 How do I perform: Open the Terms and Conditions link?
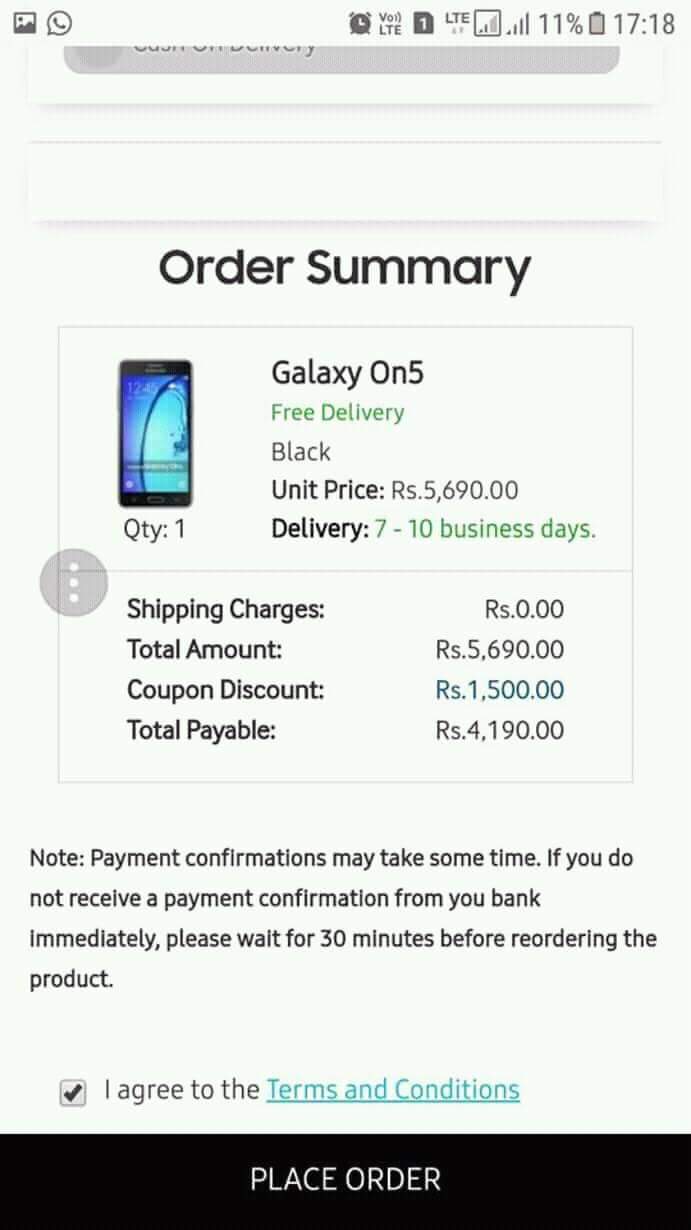pos(392,1089)
